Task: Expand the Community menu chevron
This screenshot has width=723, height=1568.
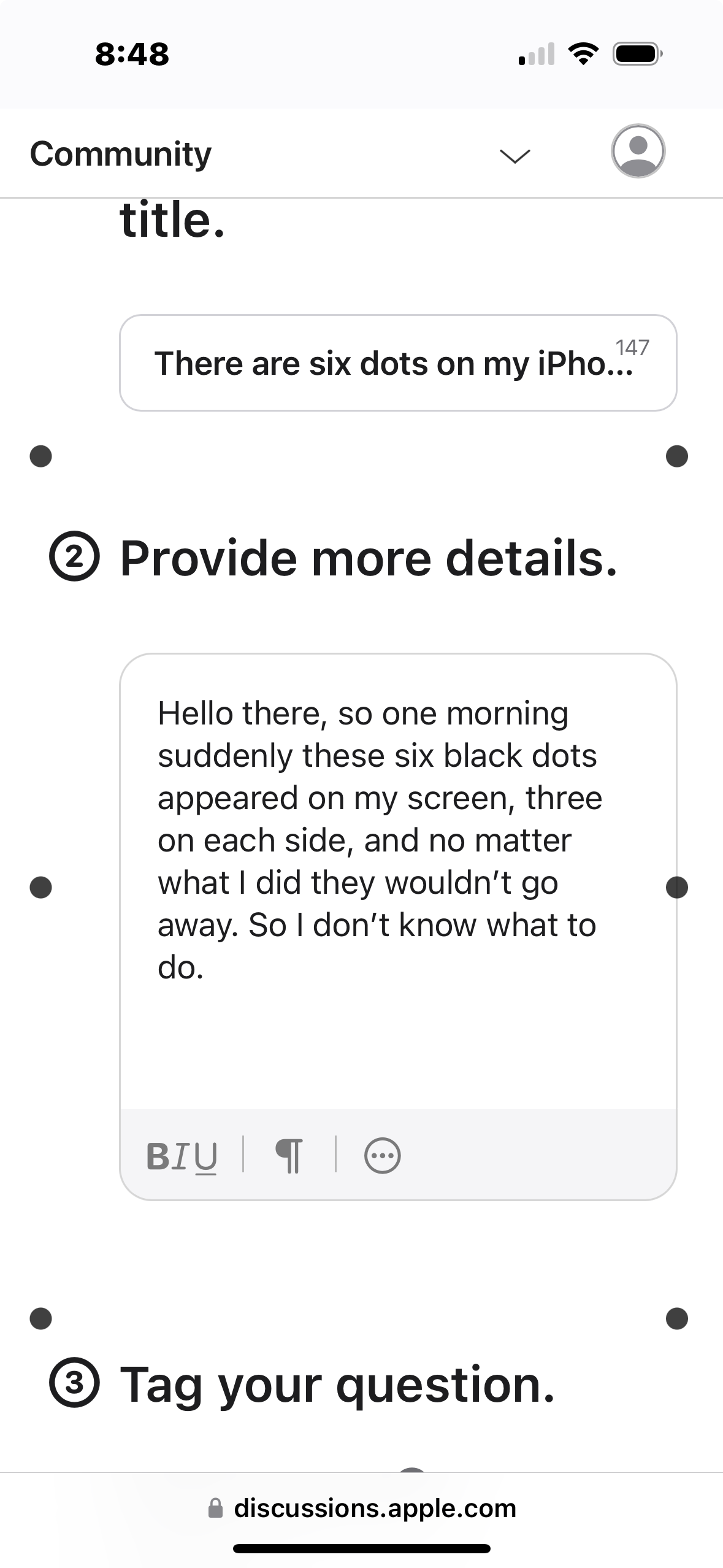Action: (x=515, y=156)
